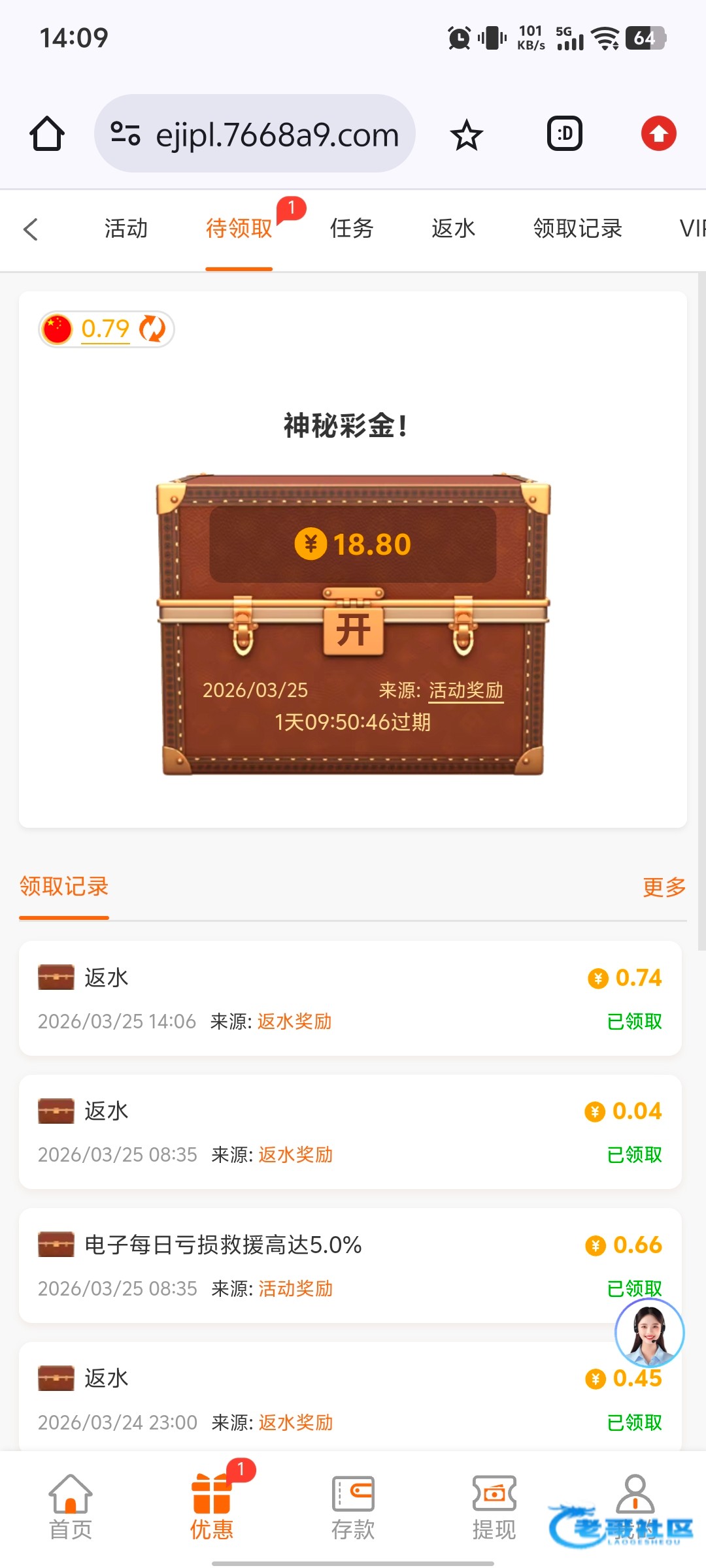Open the browser tab switcher
This screenshot has width=706, height=1568.
tap(564, 134)
